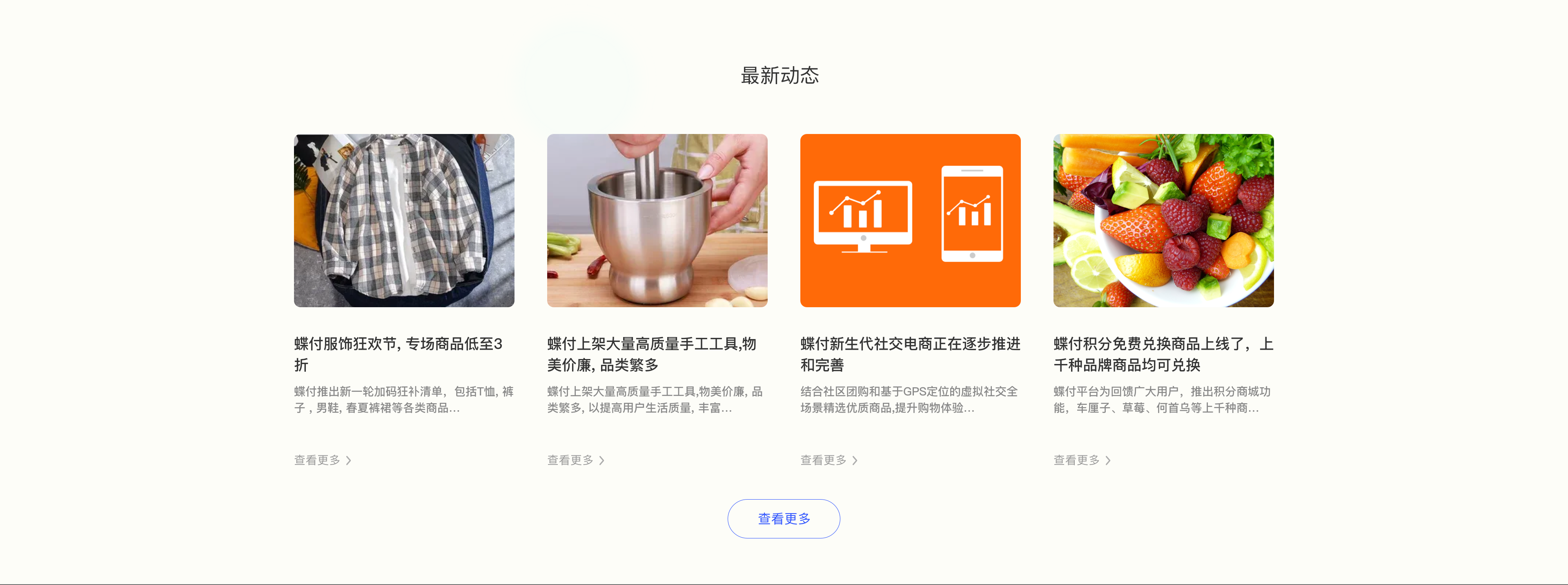
Task: Tap 查看更多 under 新生代社交电商 article
Action: coord(829,460)
